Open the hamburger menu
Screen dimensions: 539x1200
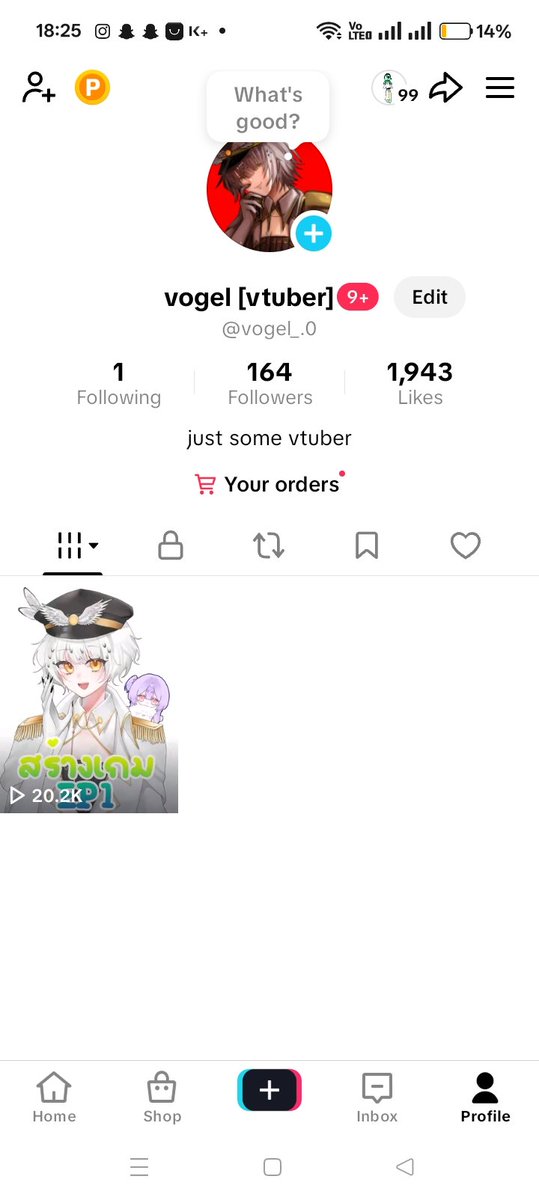pos(500,88)
